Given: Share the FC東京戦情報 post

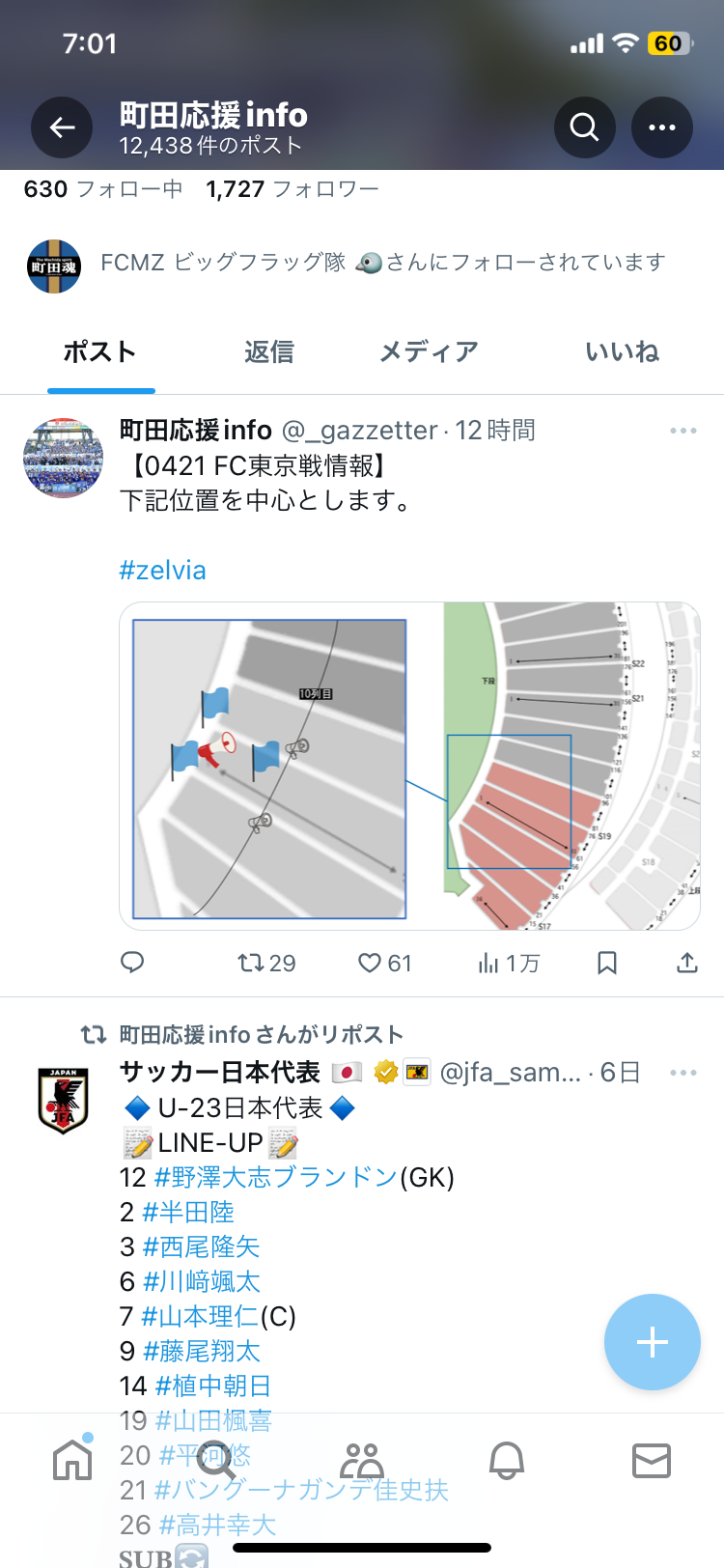Looking at the screenshot, I should click(x=686, y=963).
